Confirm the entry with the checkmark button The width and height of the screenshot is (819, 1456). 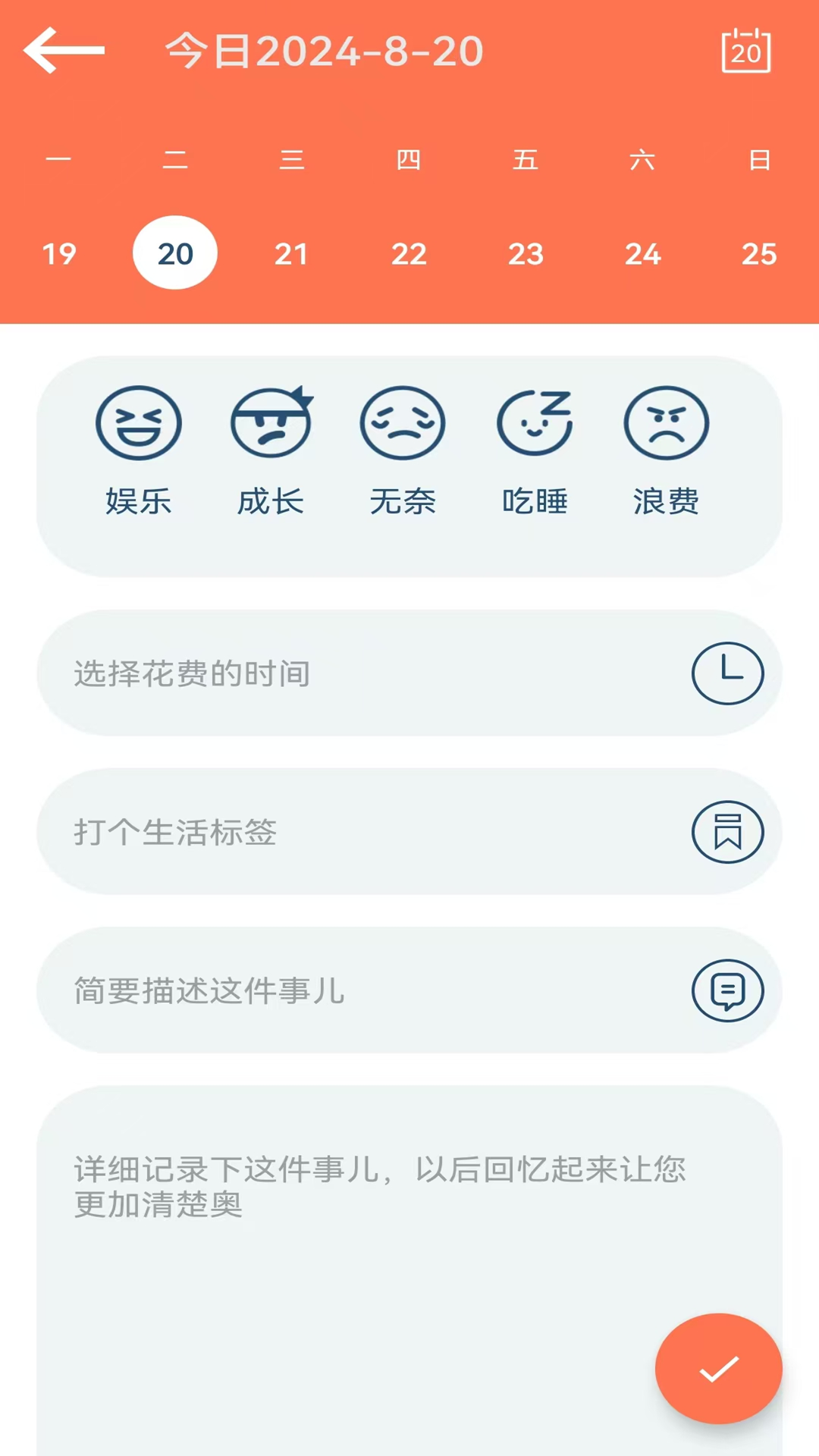718,1369
